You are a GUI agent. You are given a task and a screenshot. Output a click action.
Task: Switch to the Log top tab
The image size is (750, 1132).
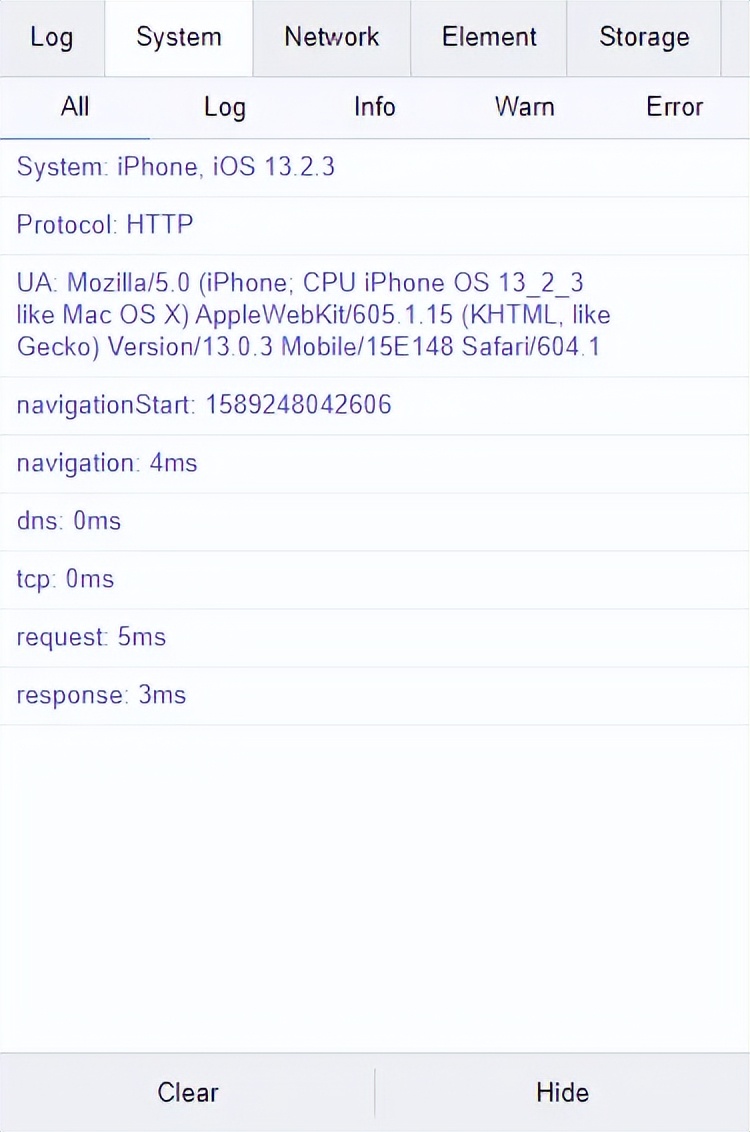pos(51,38)
